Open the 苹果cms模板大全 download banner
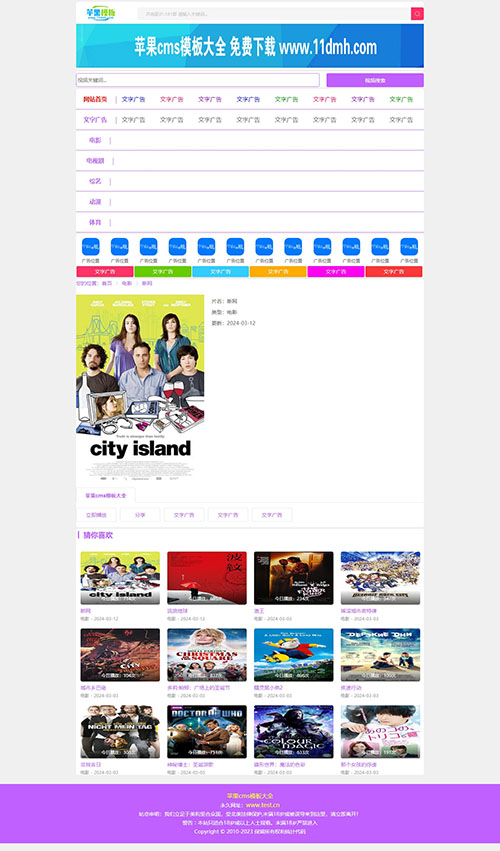The height and width of the screenshot is (851, 500). [x=250, y=46]
